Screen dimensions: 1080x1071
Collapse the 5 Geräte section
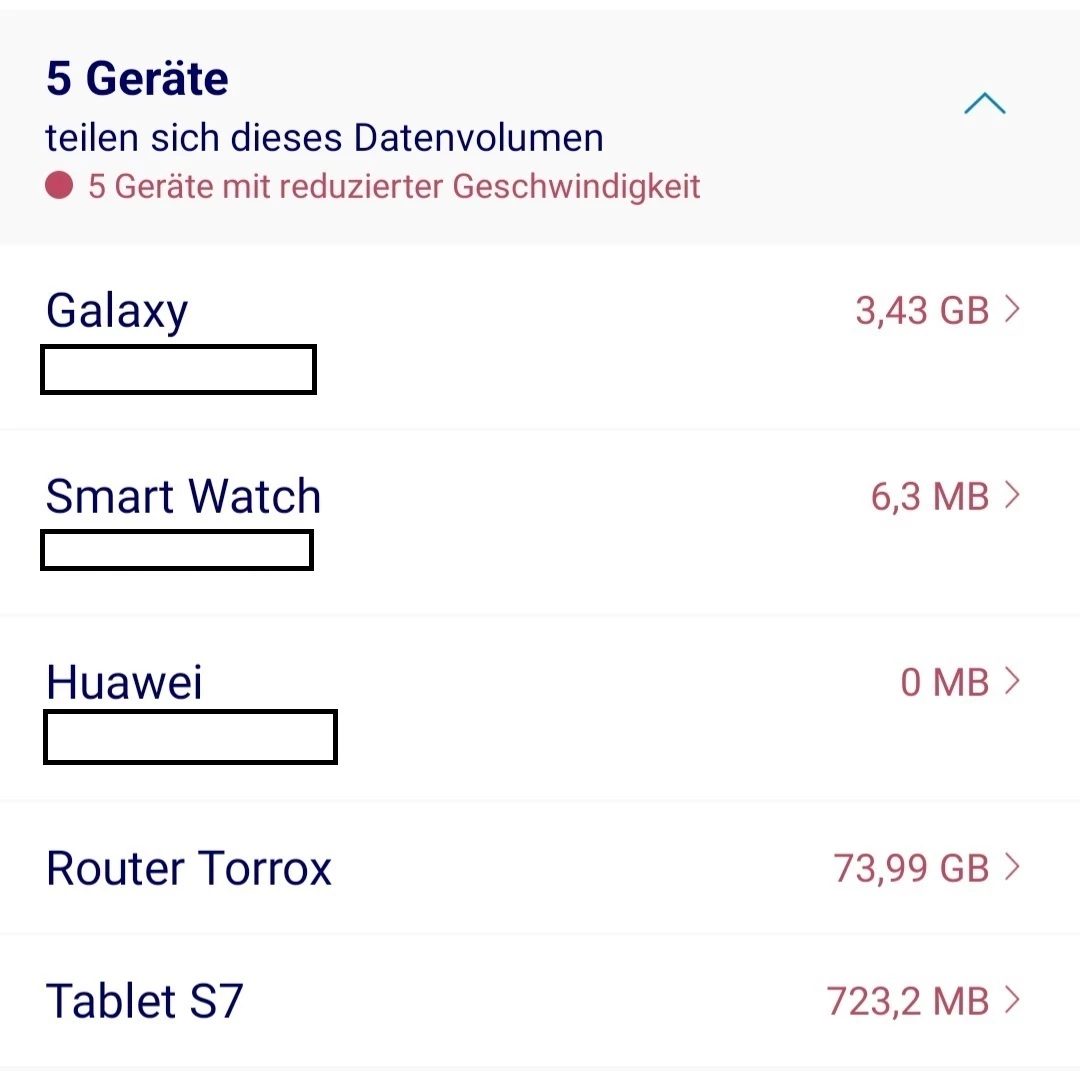[x=984, y=104]
